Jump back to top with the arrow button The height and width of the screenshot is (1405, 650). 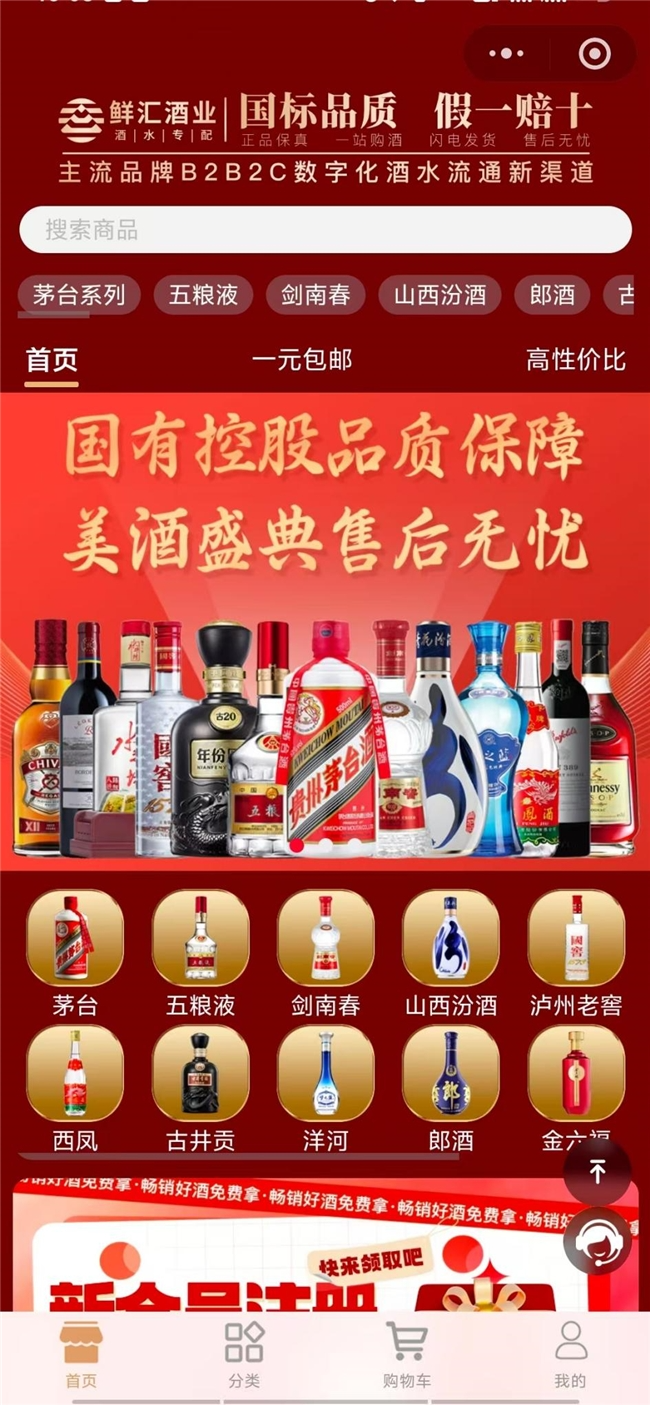pyautogui.click(x=597, y=1172)
